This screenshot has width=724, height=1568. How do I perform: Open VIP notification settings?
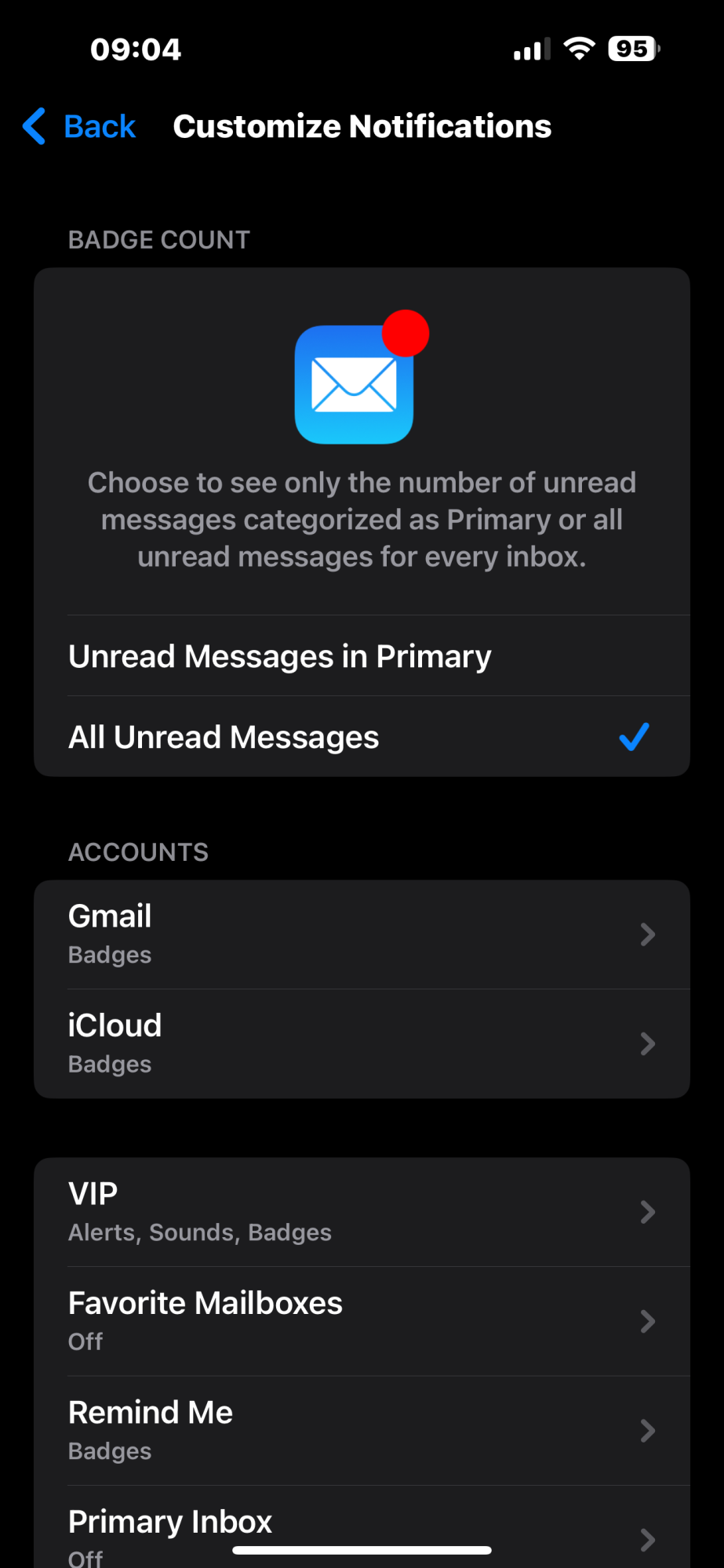pos(362,1212)
